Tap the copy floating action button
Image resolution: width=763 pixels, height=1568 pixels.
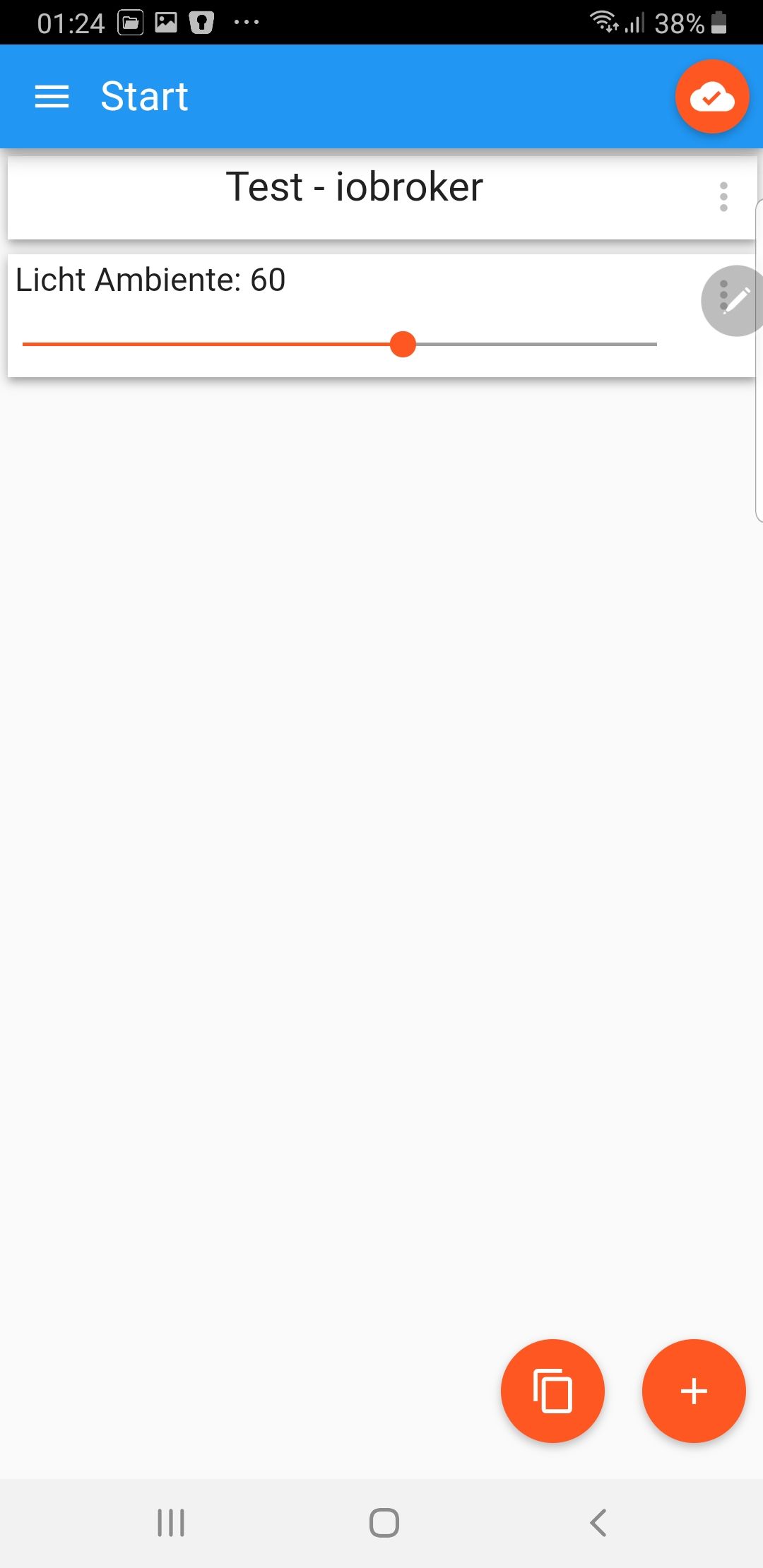(x=552, y=1391)
